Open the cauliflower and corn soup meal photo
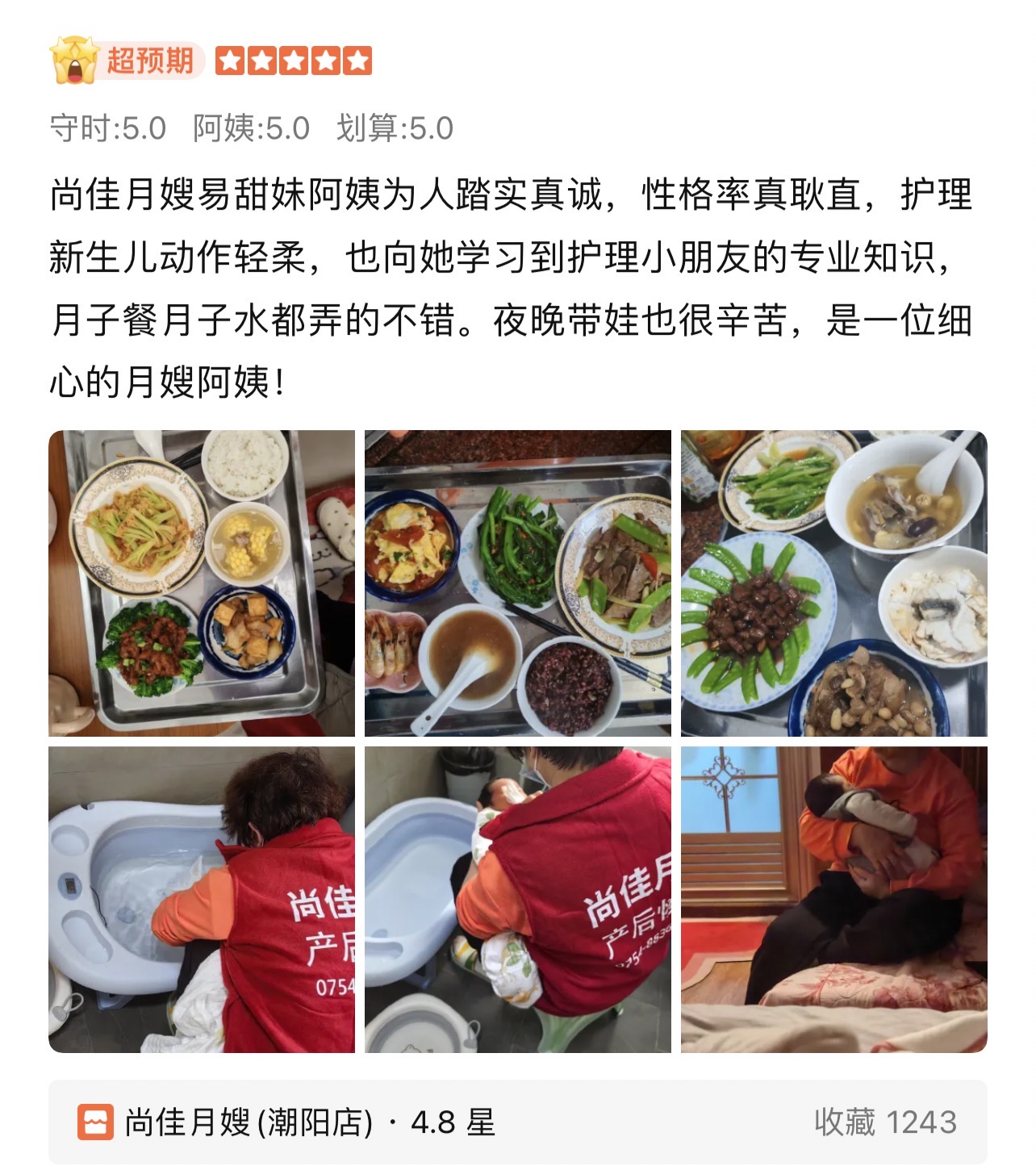1036x1166 pixels. 201,583
